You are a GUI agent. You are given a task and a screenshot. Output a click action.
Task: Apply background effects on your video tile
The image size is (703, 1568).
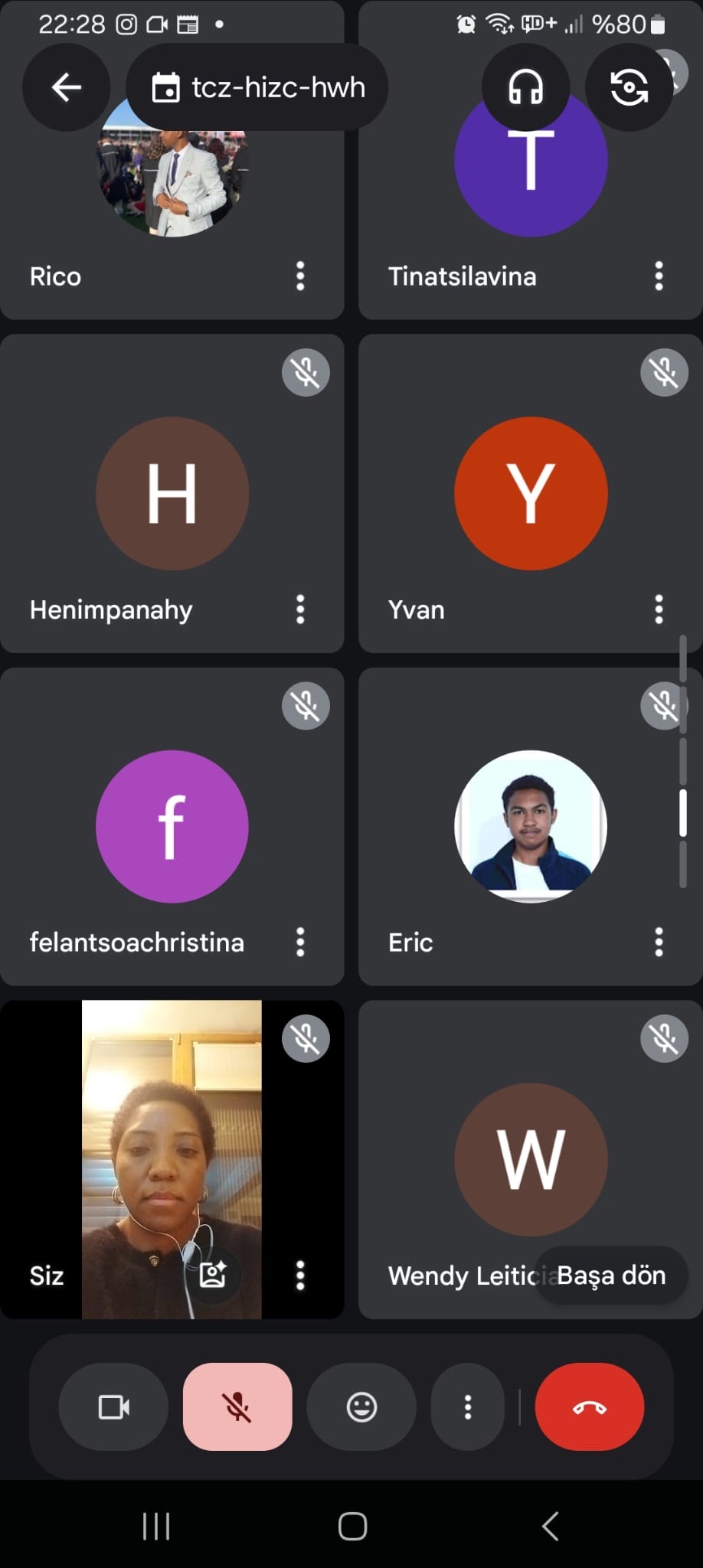coord(213,1274)
